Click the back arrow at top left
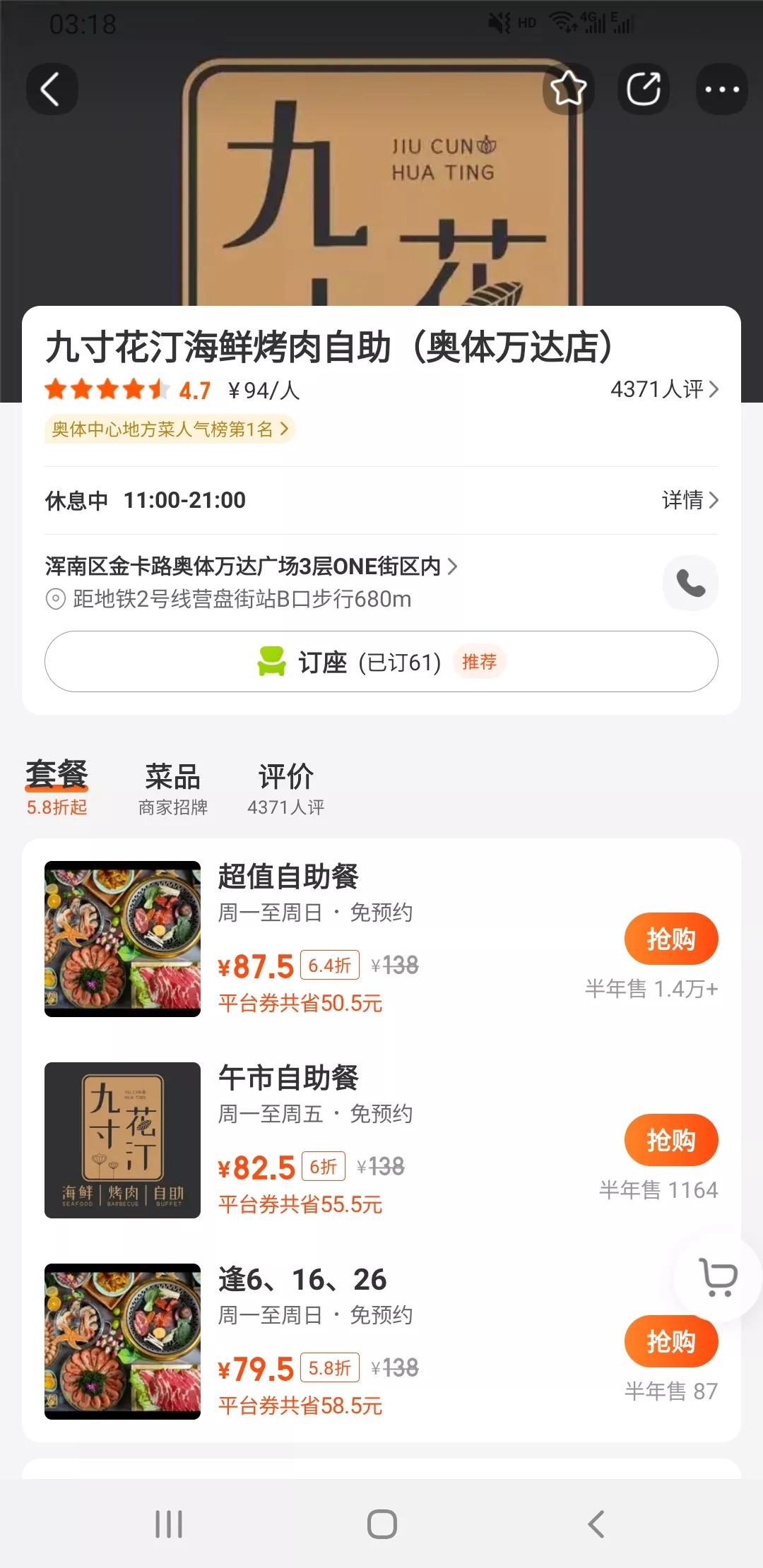 (51, 89)
